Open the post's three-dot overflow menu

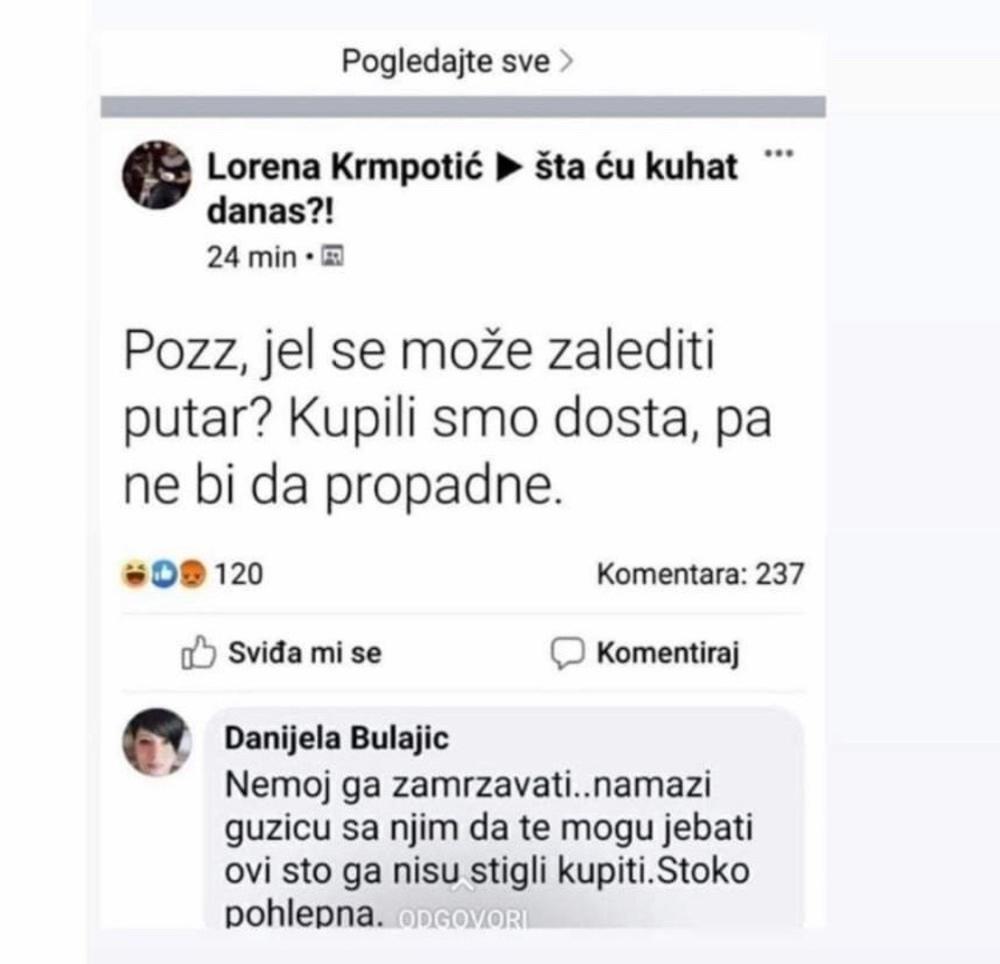tap(778, 154)
